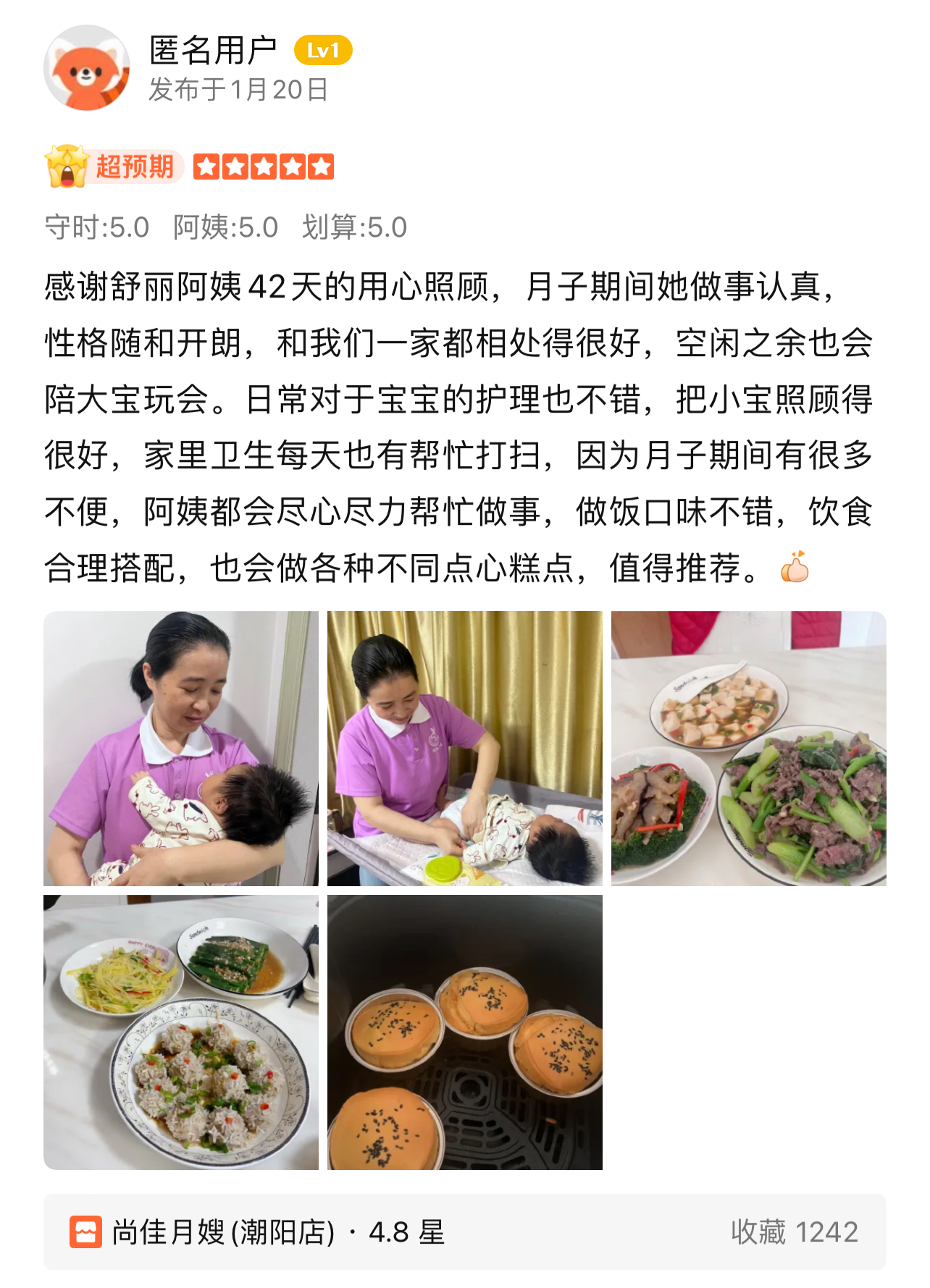Open the anonymous user's red panda avatar

coord(87,68)
